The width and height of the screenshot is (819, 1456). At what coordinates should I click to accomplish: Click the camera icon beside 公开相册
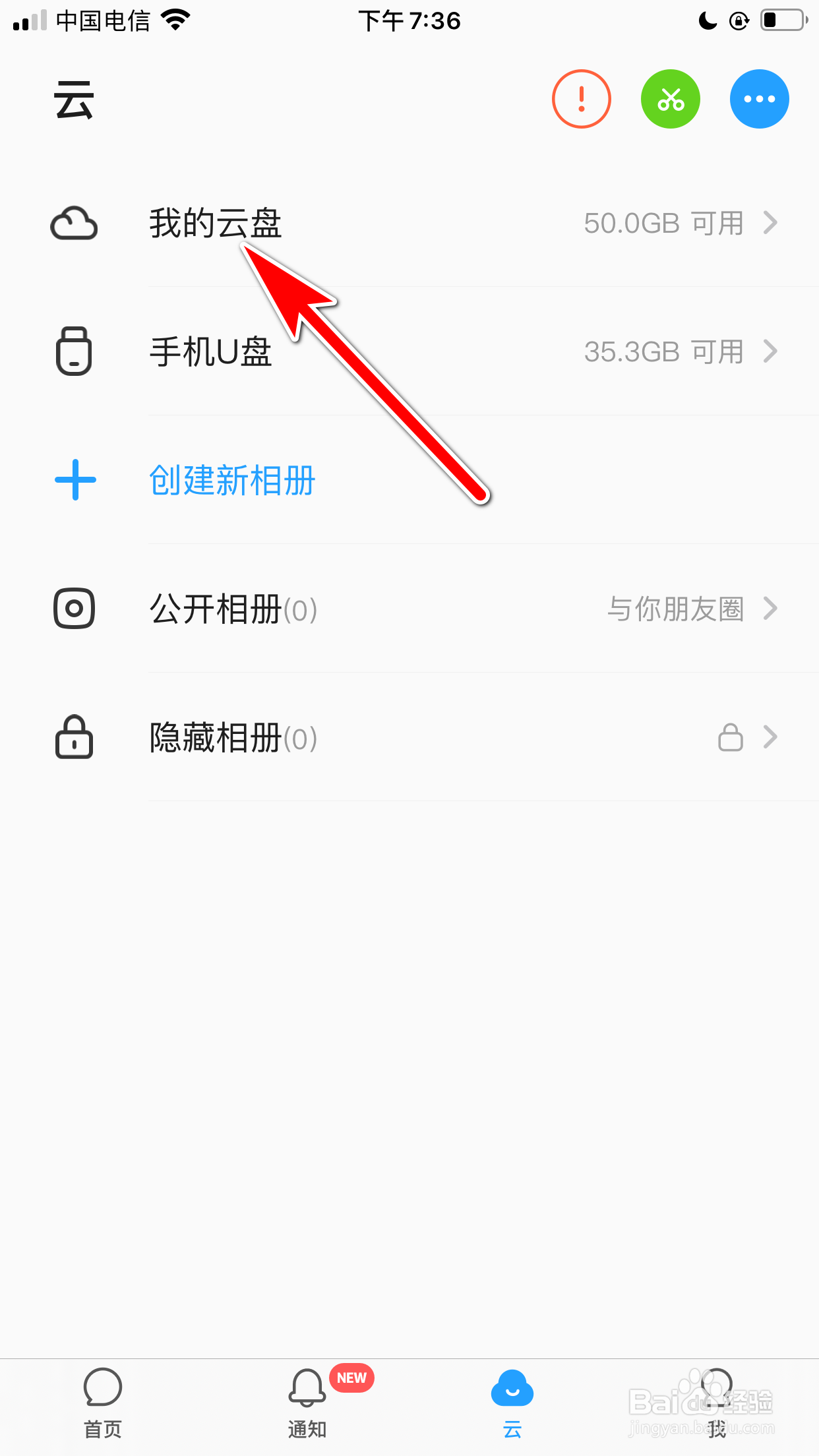pos(74,609)
